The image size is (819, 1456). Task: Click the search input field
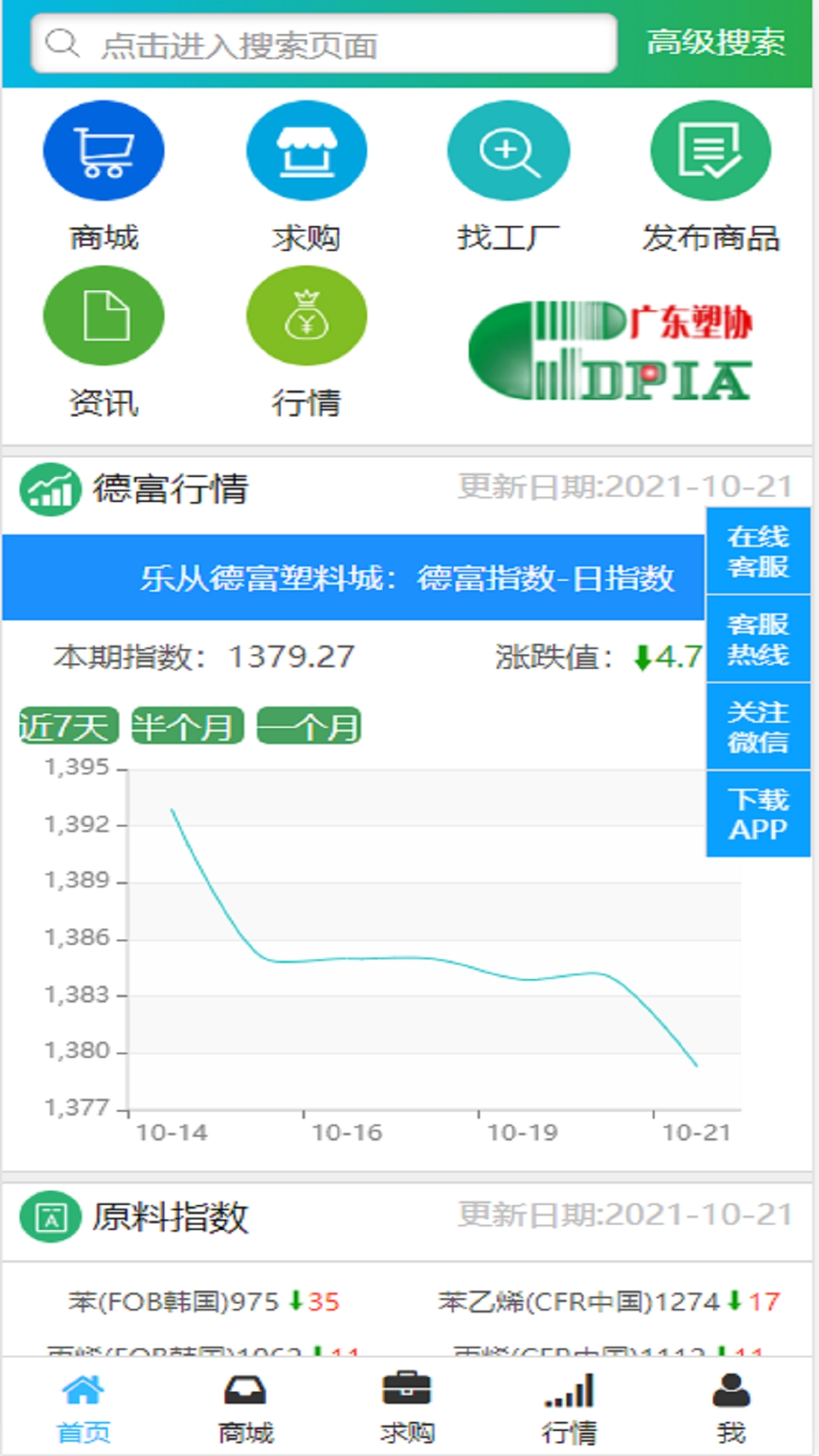326,44
